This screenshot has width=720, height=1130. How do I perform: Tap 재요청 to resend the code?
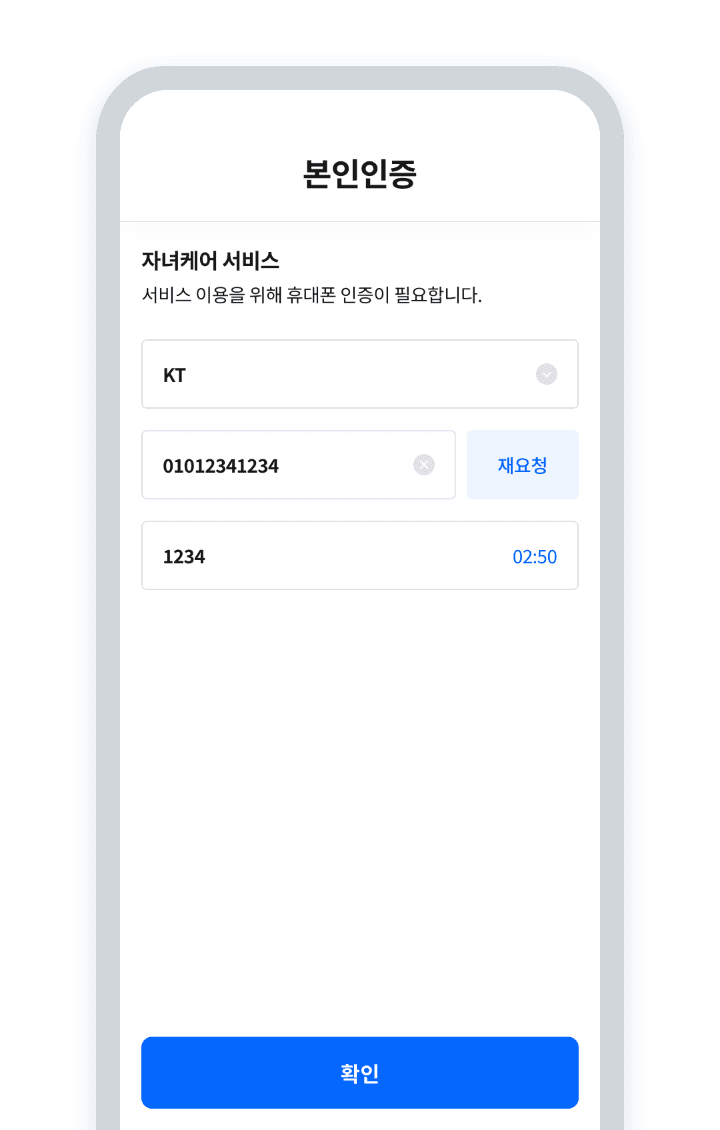coord(522,465)
